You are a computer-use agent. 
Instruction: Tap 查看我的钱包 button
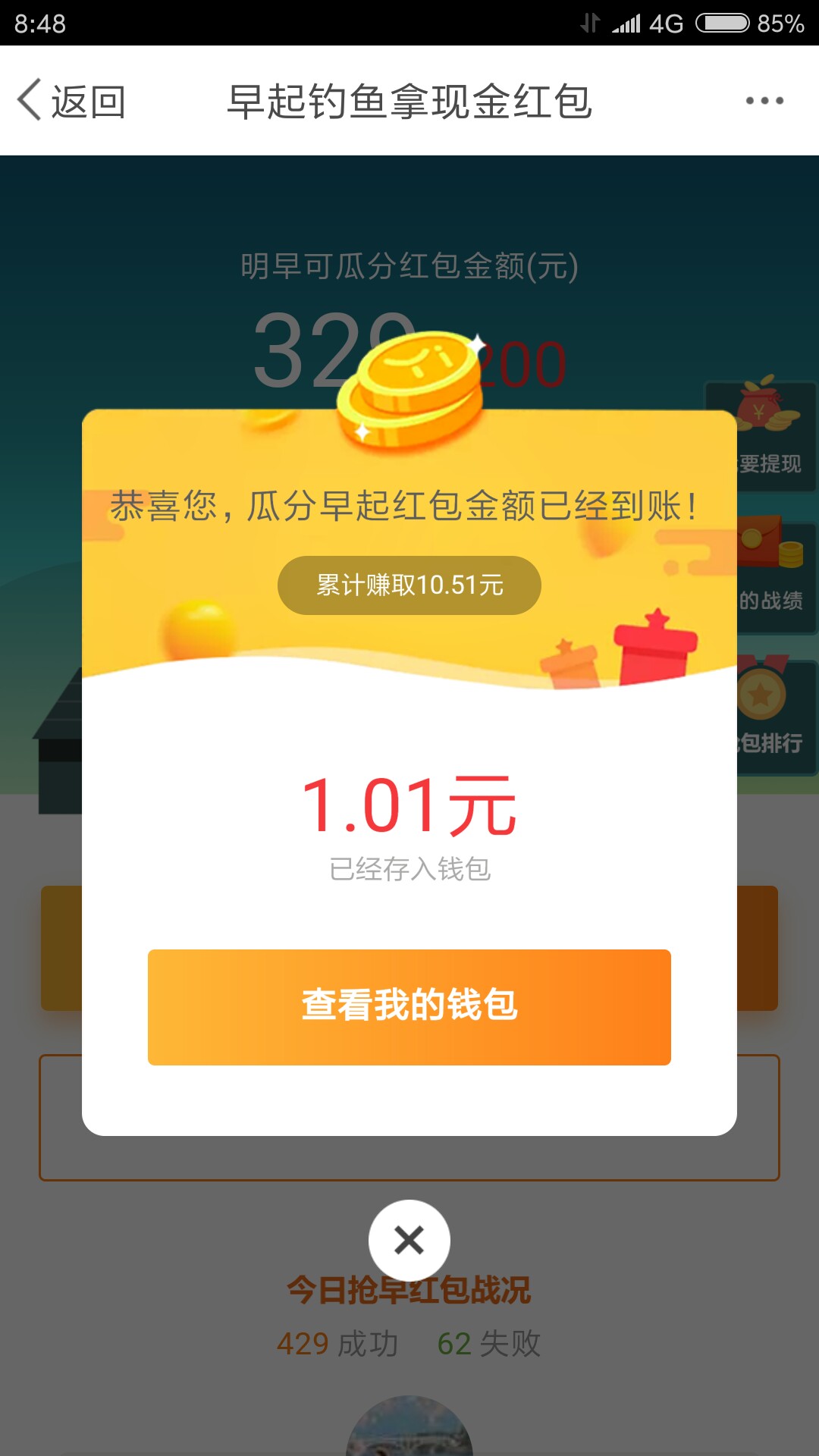(409, 1006)
